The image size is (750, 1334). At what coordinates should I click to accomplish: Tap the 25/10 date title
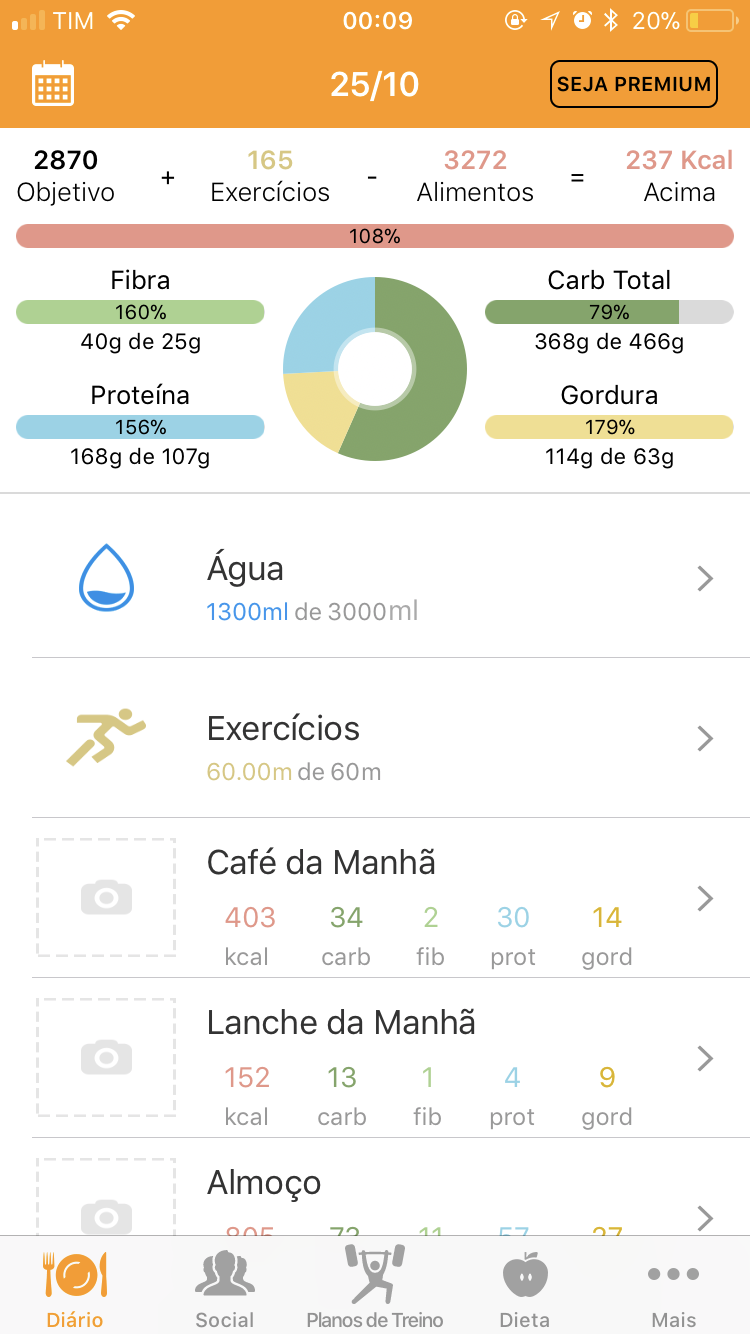point(374,84)
